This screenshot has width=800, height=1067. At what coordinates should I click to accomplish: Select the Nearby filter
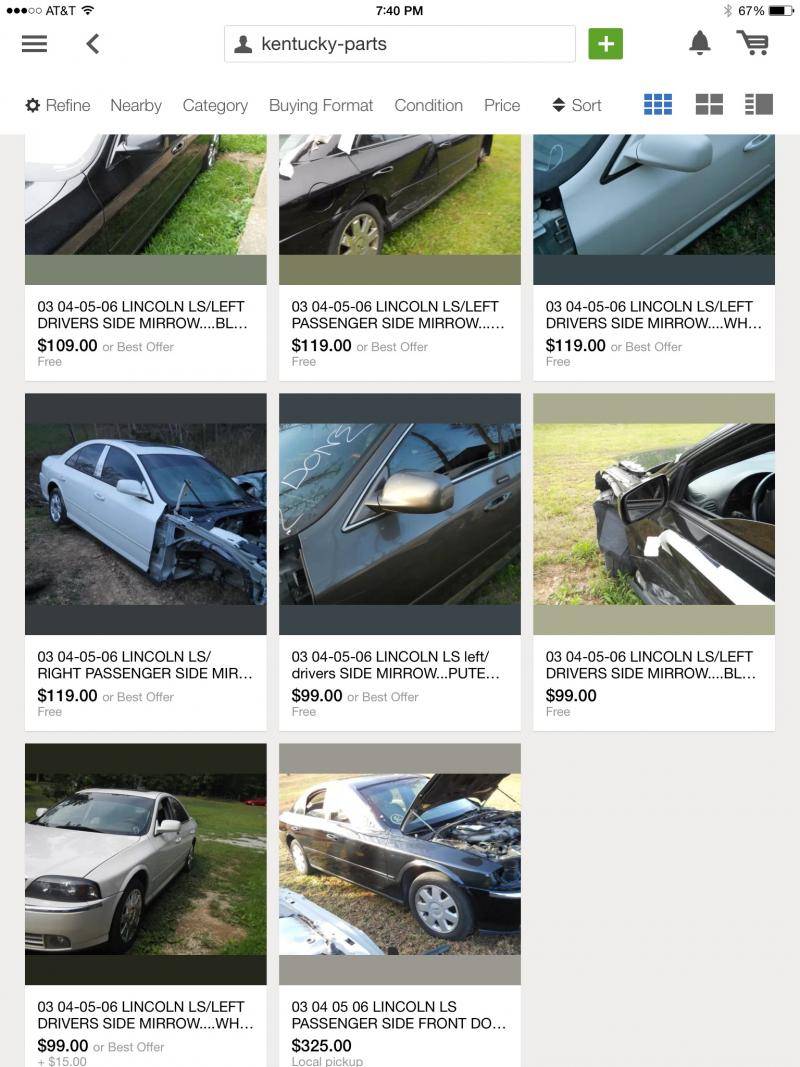click(136, 105)
